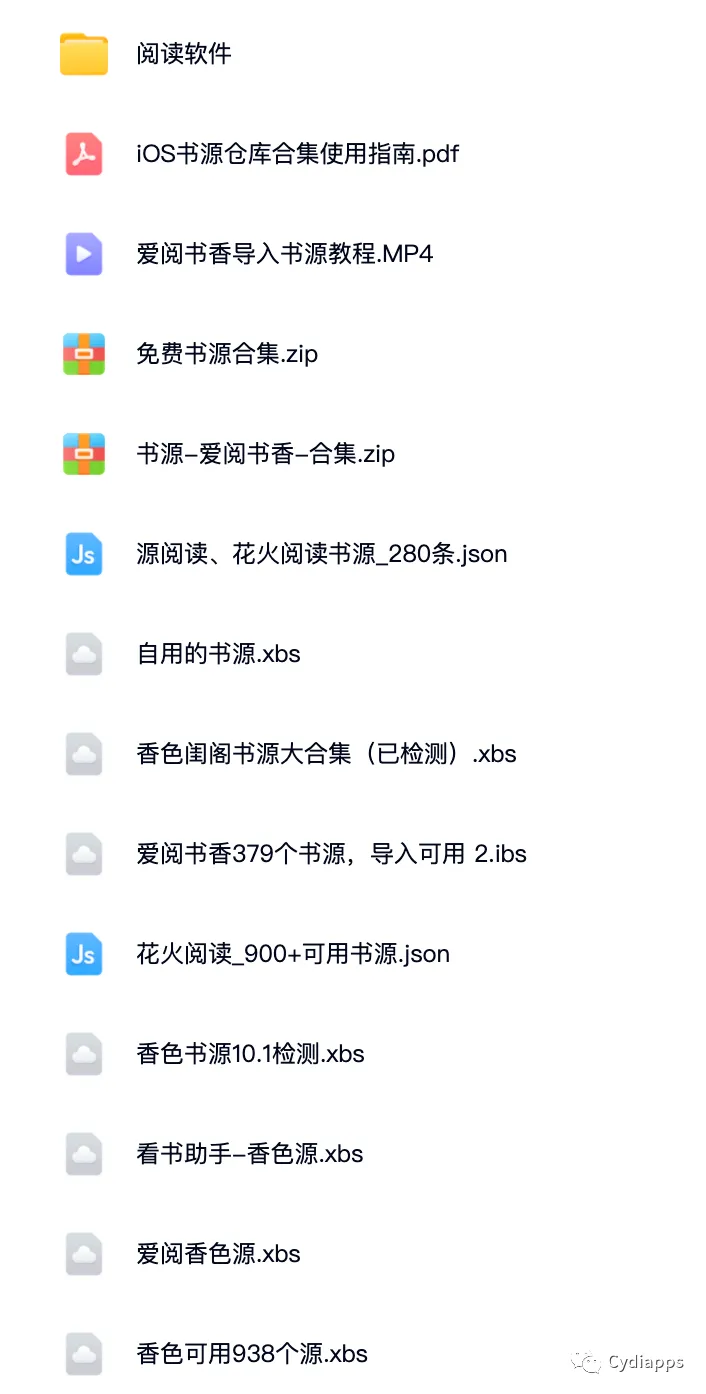Play the 爱阅书香导入书源教程.MP4 video
The width and height of the screenshot is (706, 1394).
click(284, 254)
